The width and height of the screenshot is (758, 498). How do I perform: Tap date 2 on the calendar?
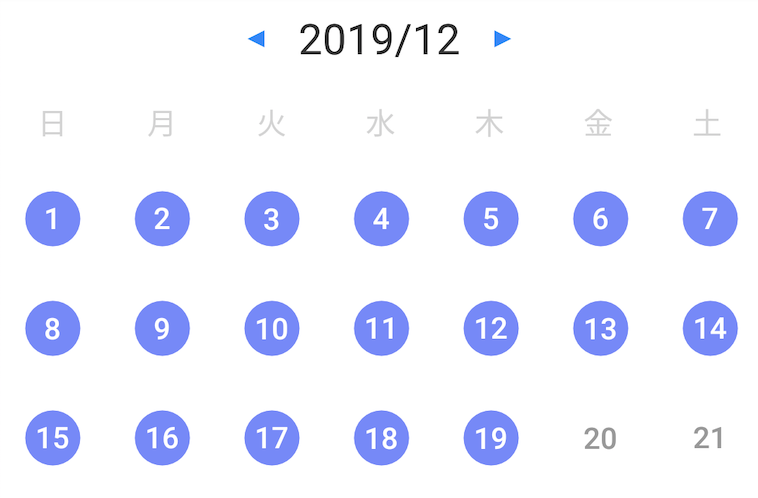pyautogui.click(x=162, y=219)
